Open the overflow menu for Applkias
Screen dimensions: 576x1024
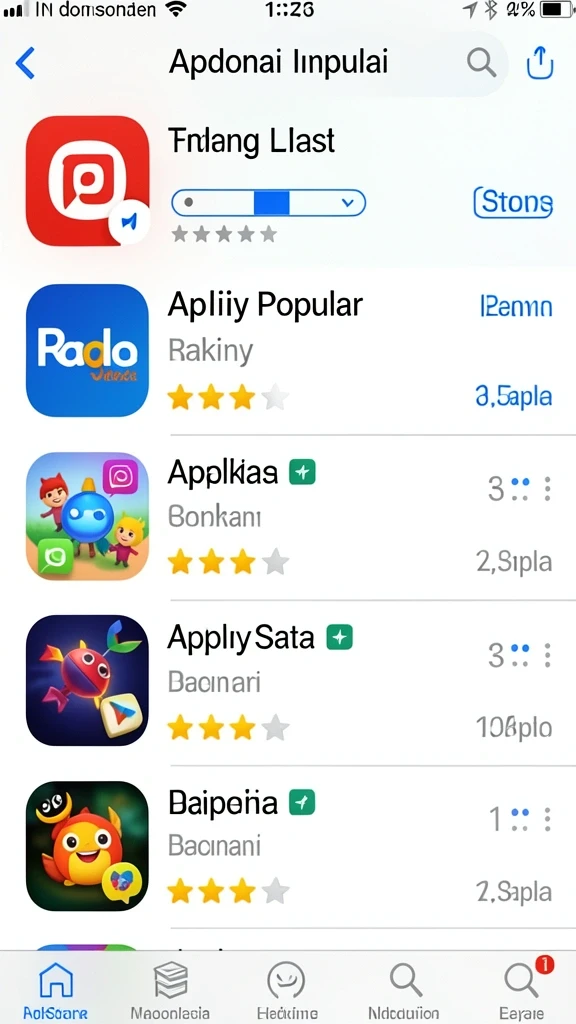[547, 488]
